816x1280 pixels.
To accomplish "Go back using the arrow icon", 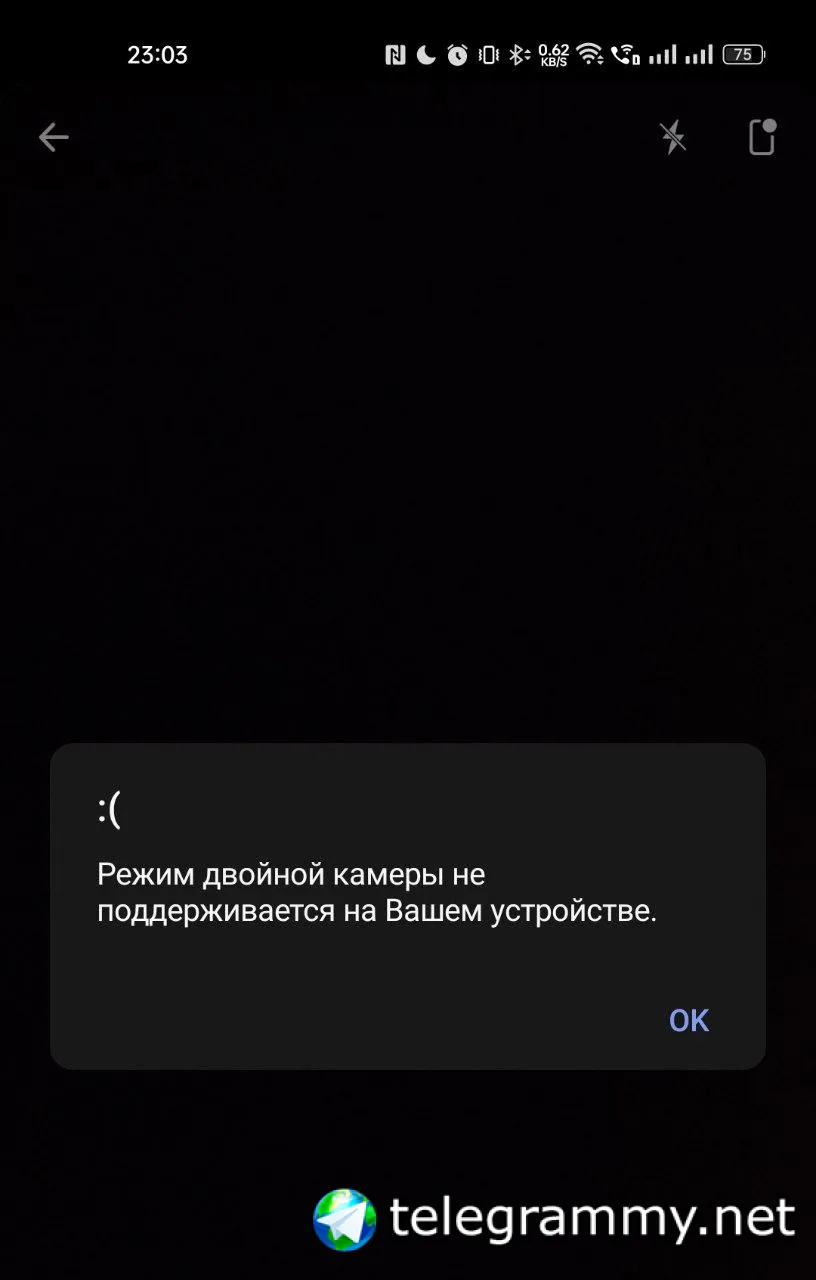I will click(54, 137).
